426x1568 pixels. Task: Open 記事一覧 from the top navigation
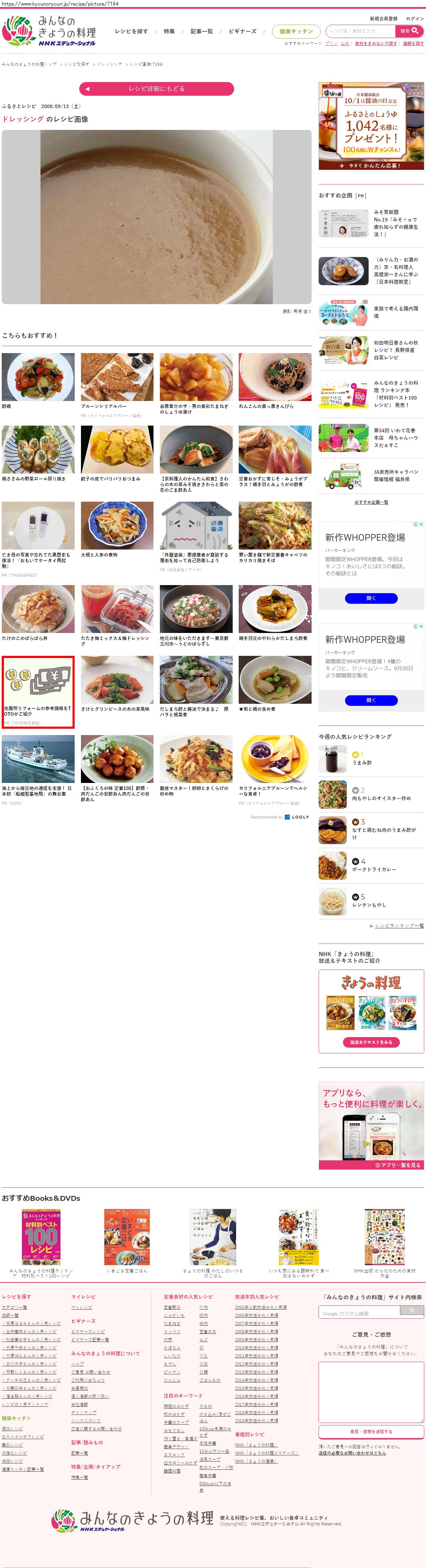click(201, 31)
